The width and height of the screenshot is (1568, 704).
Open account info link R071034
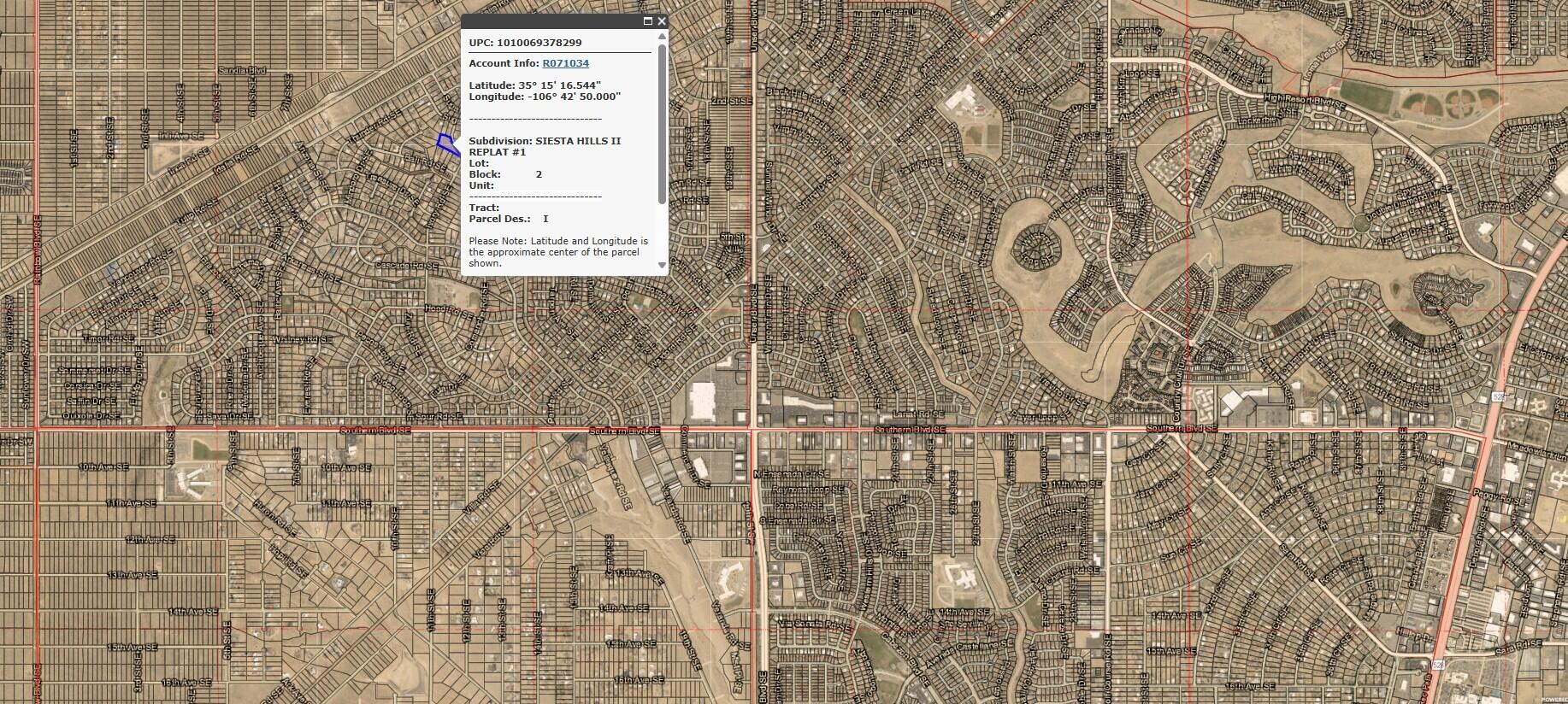pyautogui.click(x=565, y=63)
